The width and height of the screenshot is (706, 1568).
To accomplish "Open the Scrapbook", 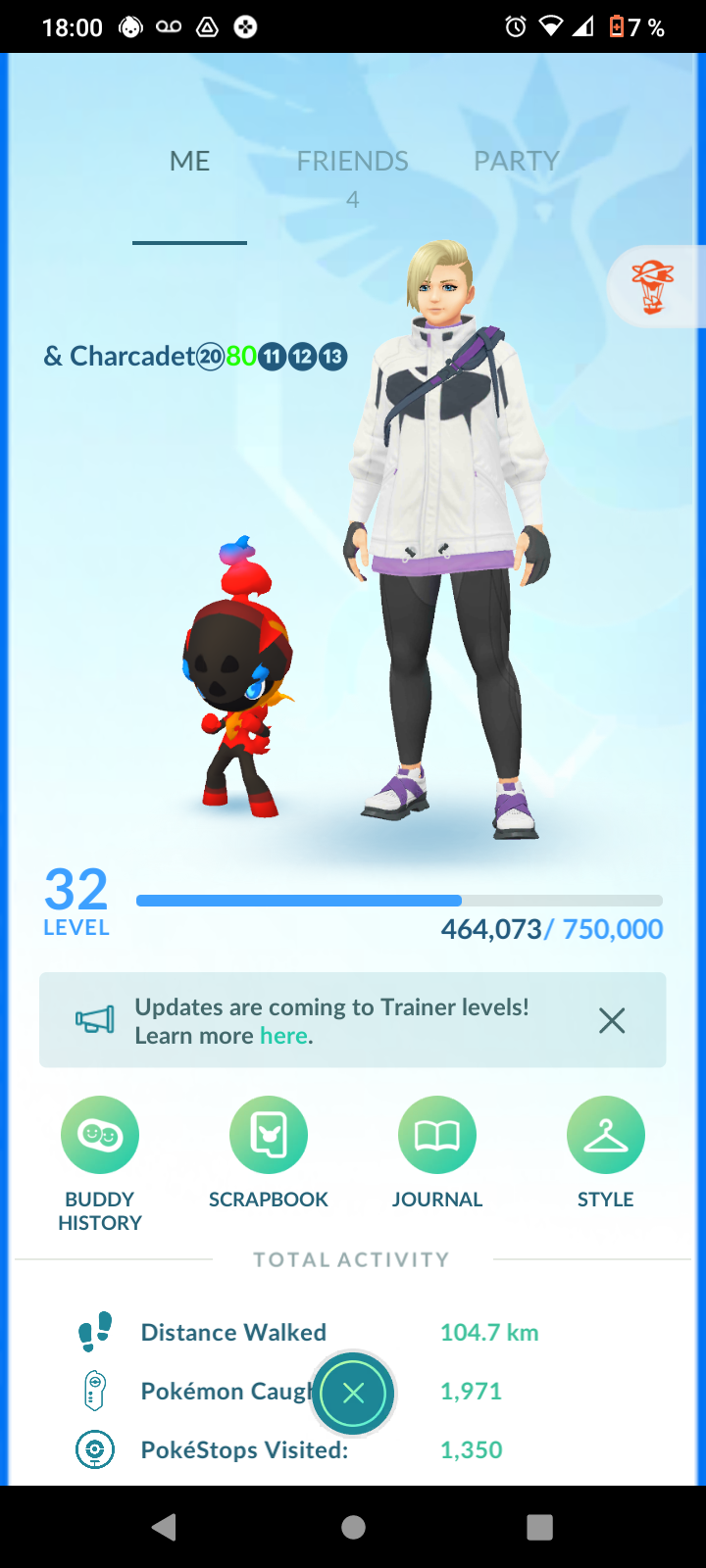I will tap(269, 1135).
